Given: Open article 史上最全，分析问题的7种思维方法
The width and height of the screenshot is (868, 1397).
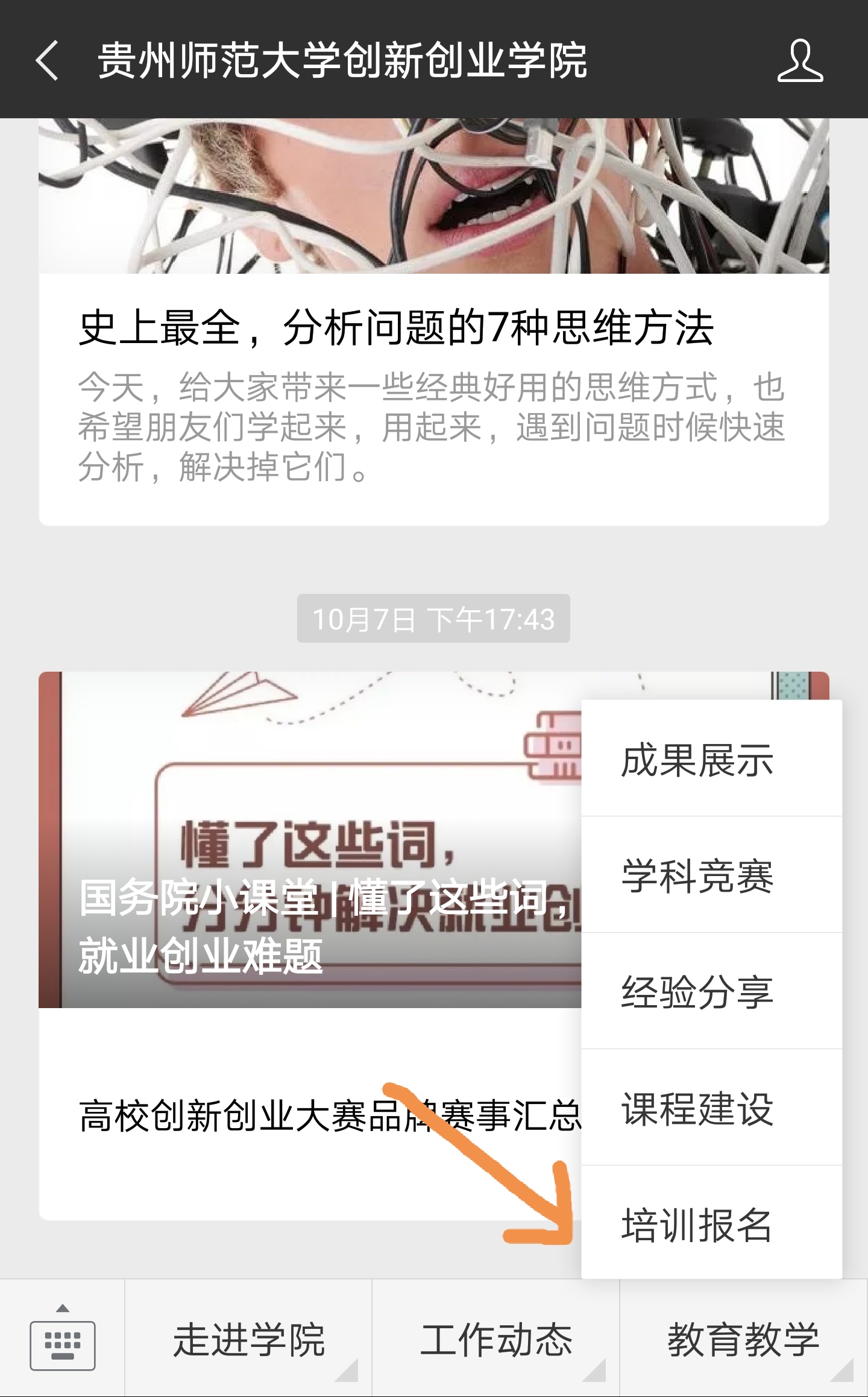Looking at the screenshot, I should coord(395,329).
